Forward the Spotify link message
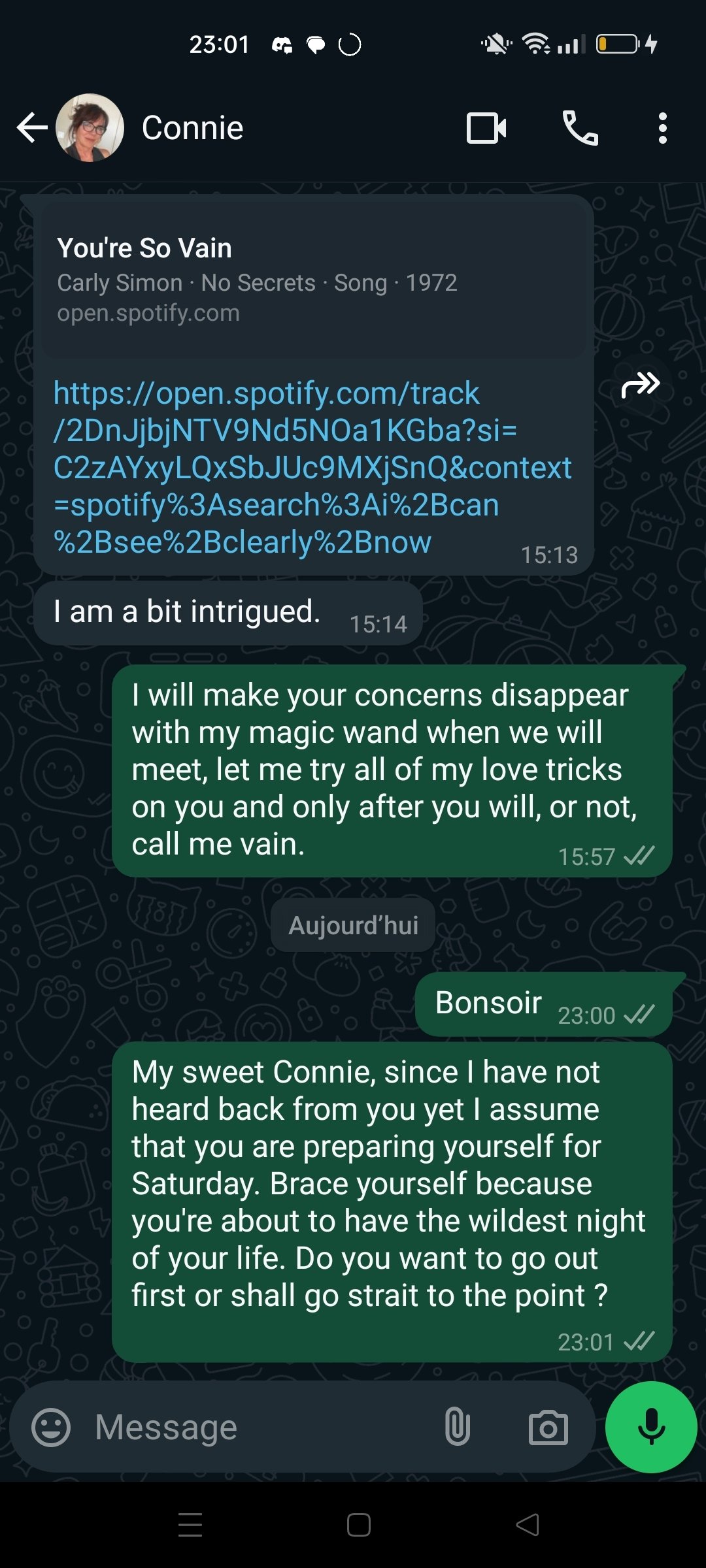This screenshot has height=1568, width=706. (x=641, y=384)
